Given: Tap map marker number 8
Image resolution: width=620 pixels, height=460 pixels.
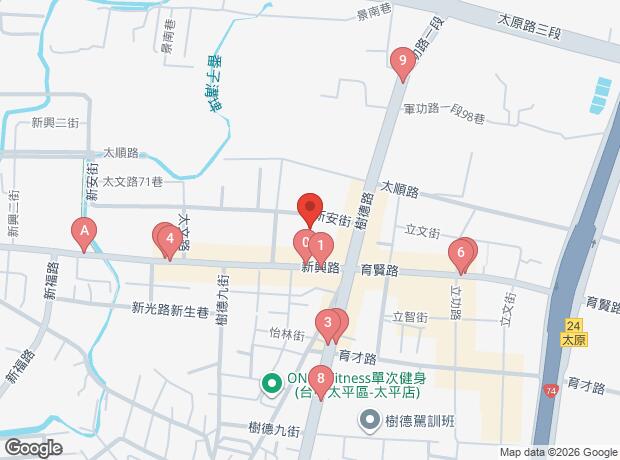Looking at the screenshot, I should pos(319,378).
